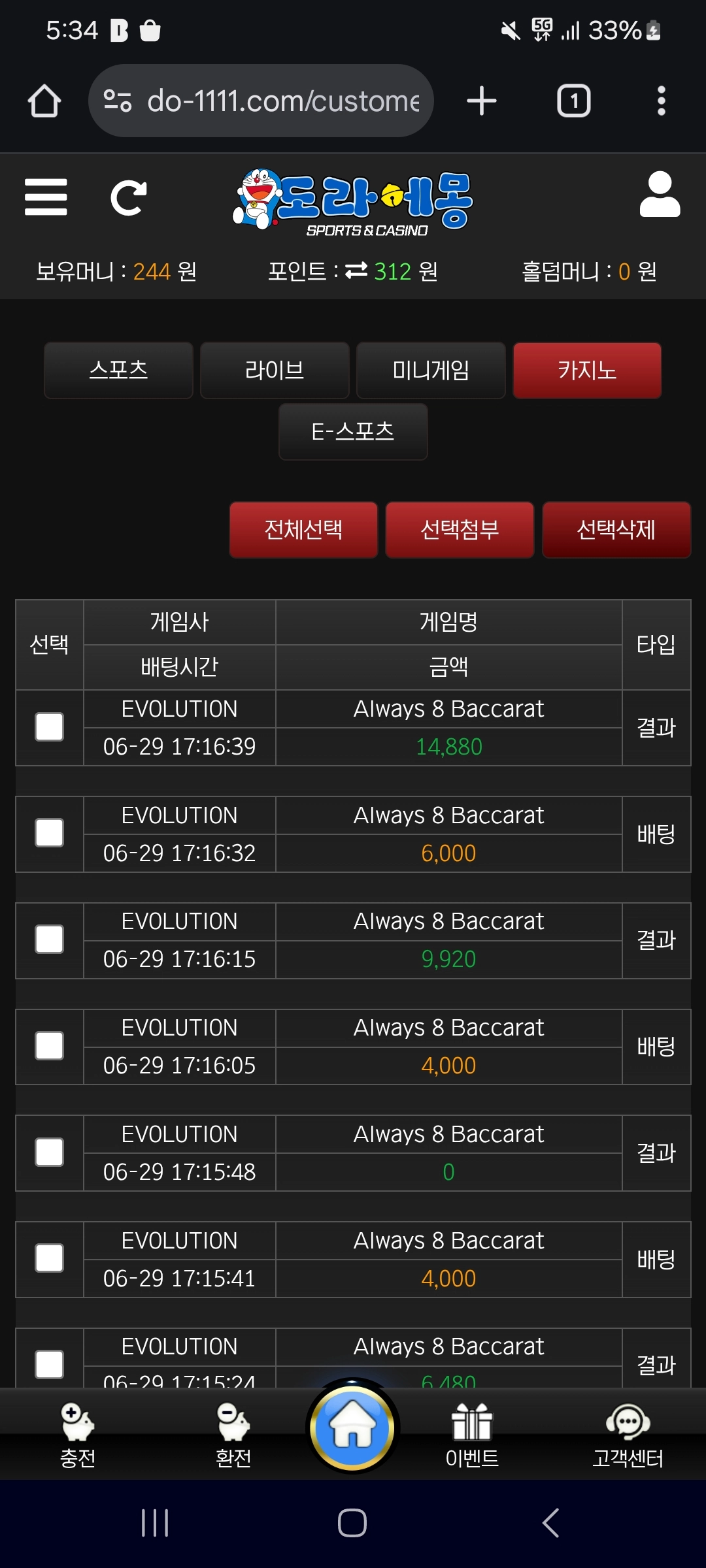The width and height of the screenshot is (706, 1568).
Task: Open the browser overflow menu
Action: [x=661, y=101]
